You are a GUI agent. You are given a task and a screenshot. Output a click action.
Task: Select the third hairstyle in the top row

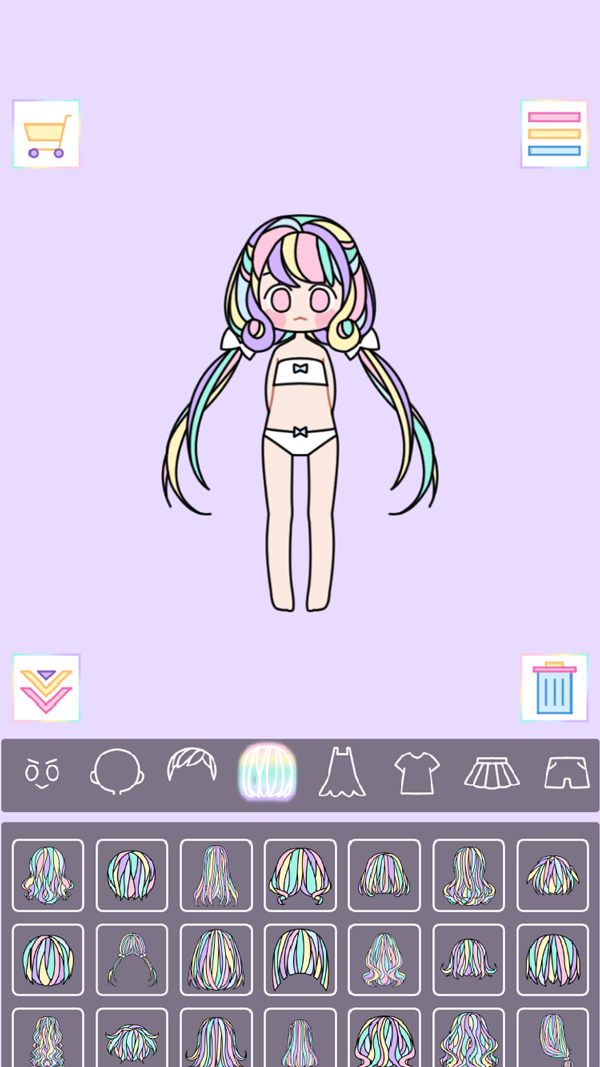pos(216,875)
